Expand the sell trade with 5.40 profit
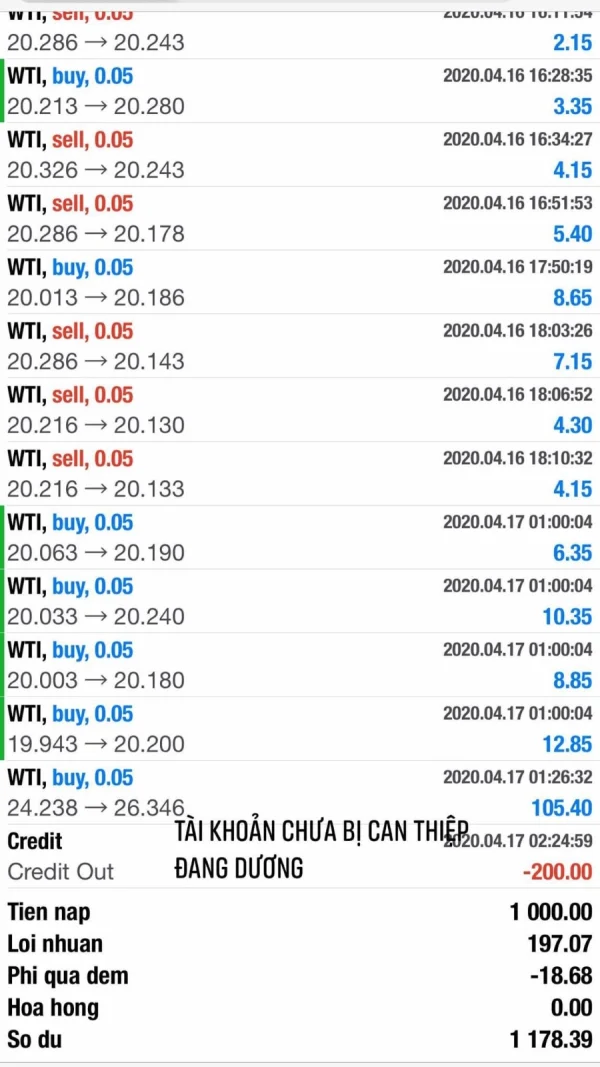The width and height of the screenshot is (600, 1067). pyautogui.click(x=300, y=219)
